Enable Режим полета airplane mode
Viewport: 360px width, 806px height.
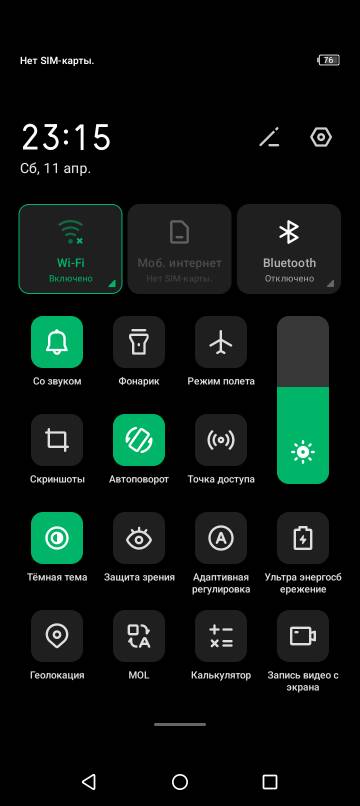point(221,342)
